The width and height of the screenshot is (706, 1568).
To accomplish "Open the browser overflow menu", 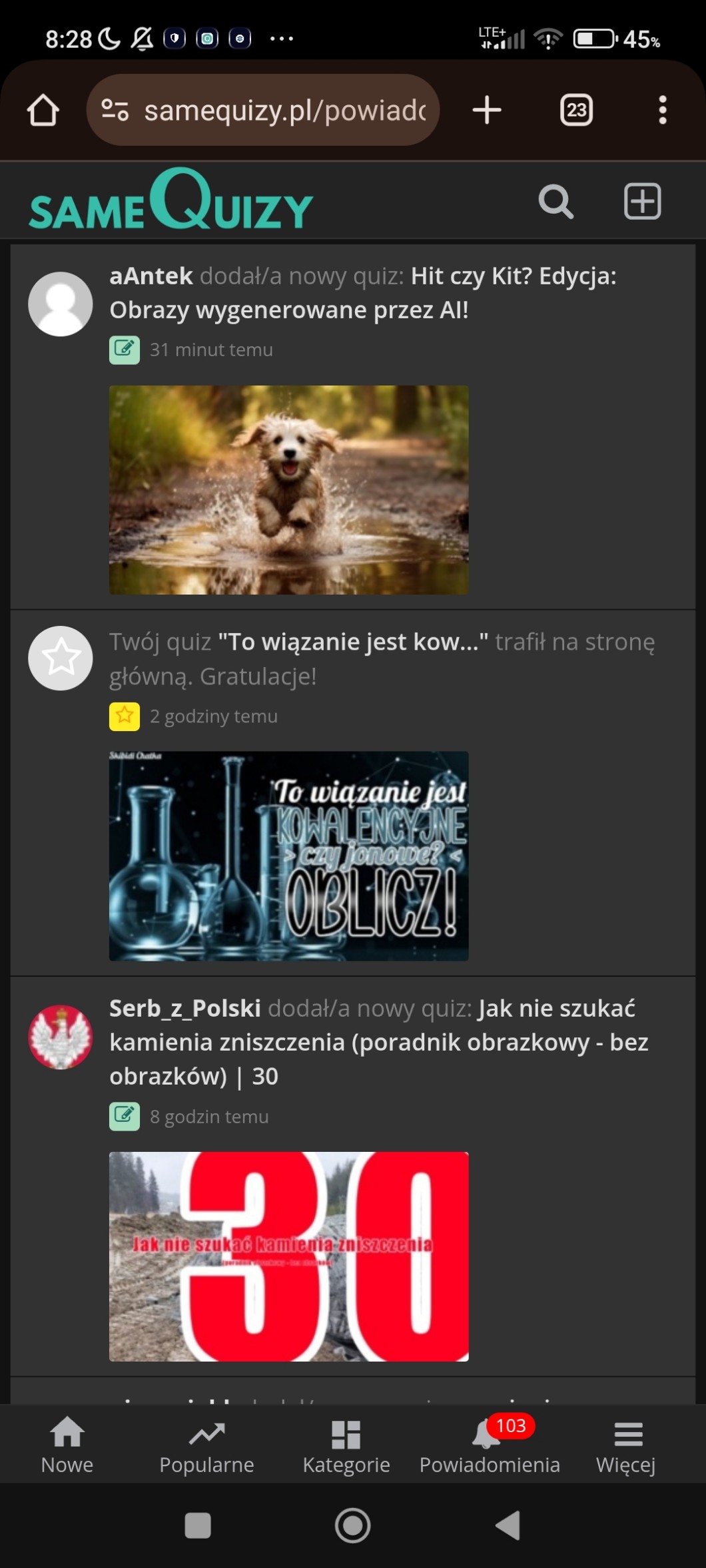I will (x=662, y=110).
